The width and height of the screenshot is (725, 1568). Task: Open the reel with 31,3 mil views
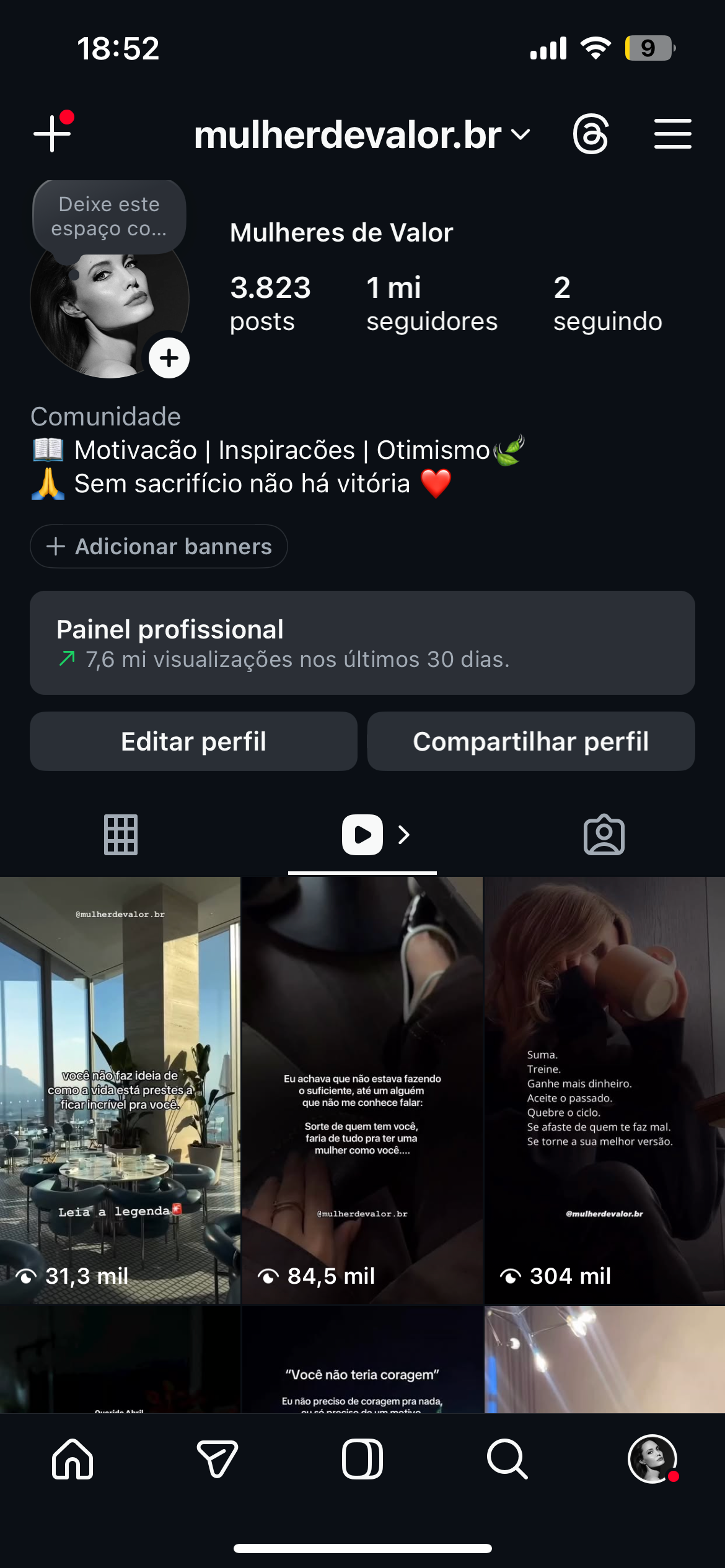pos(120,1090)
